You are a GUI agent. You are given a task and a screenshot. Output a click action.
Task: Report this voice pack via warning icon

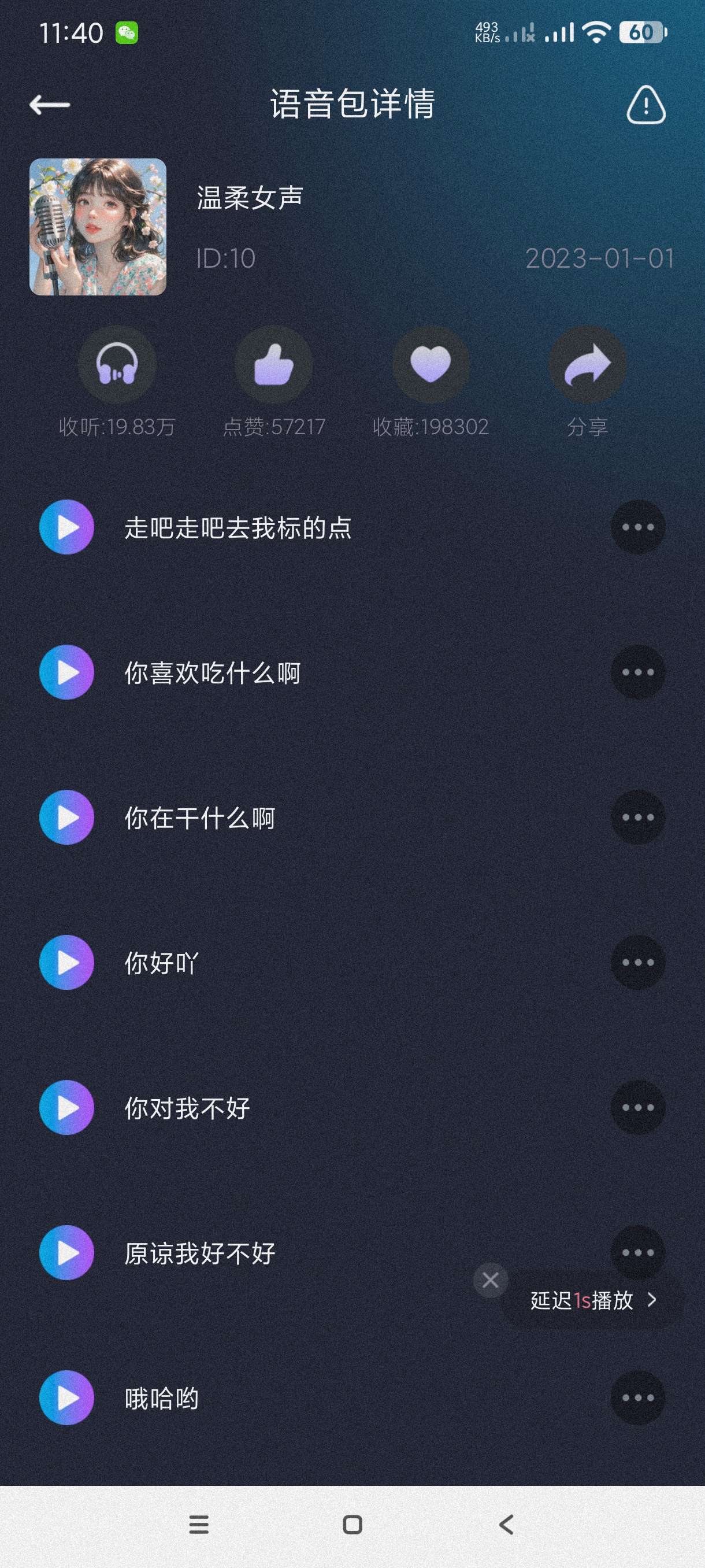645,105
